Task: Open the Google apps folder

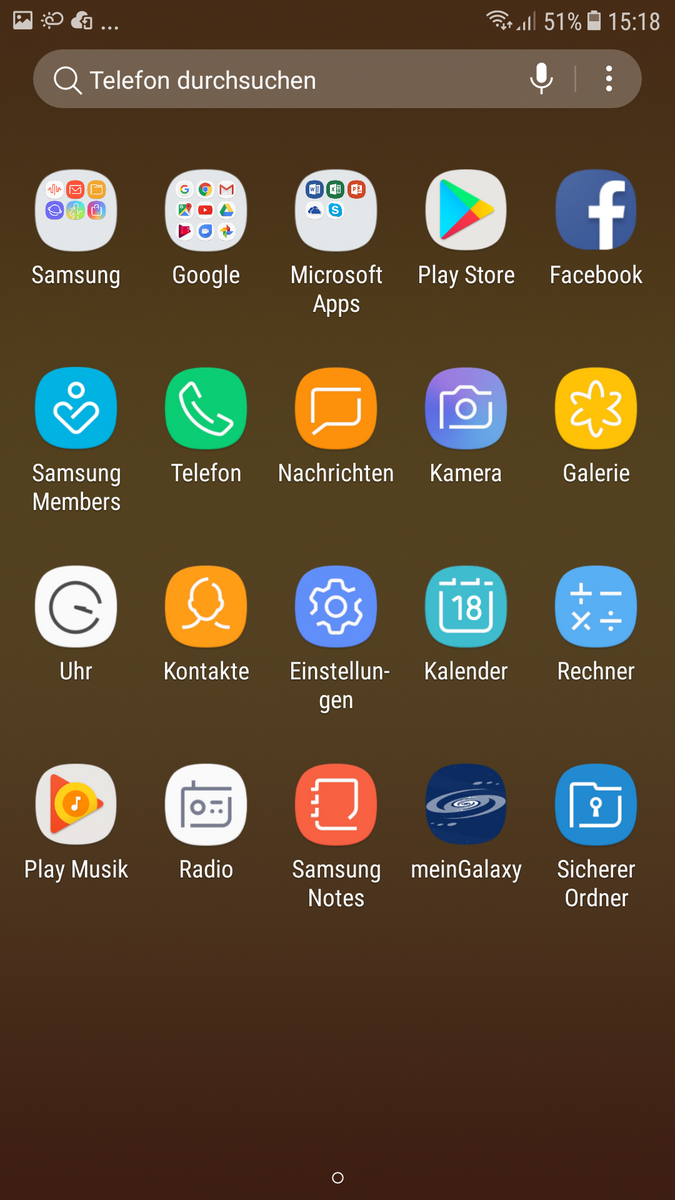Action: click(x=206, y=210)
